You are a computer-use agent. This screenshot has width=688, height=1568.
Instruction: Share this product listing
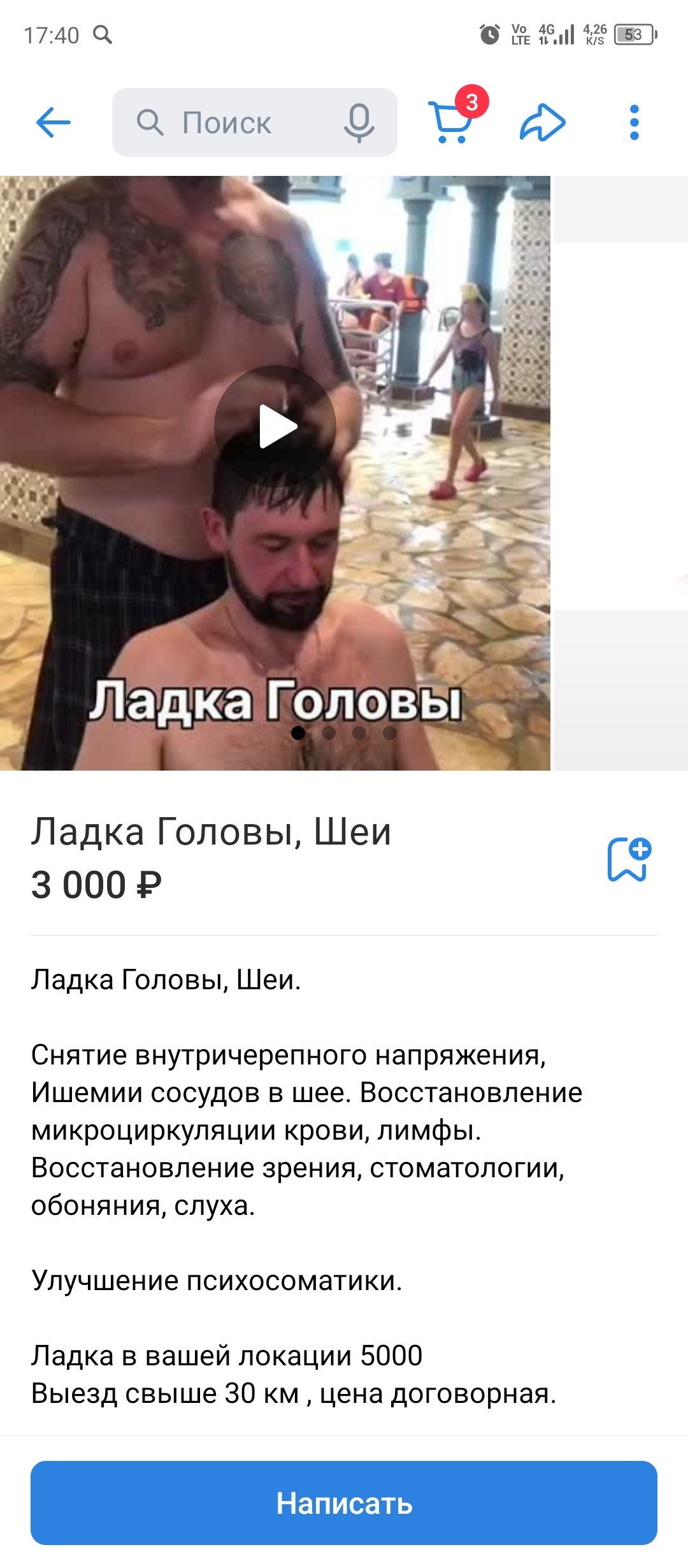pyautogui.click(x=542, y=122)
